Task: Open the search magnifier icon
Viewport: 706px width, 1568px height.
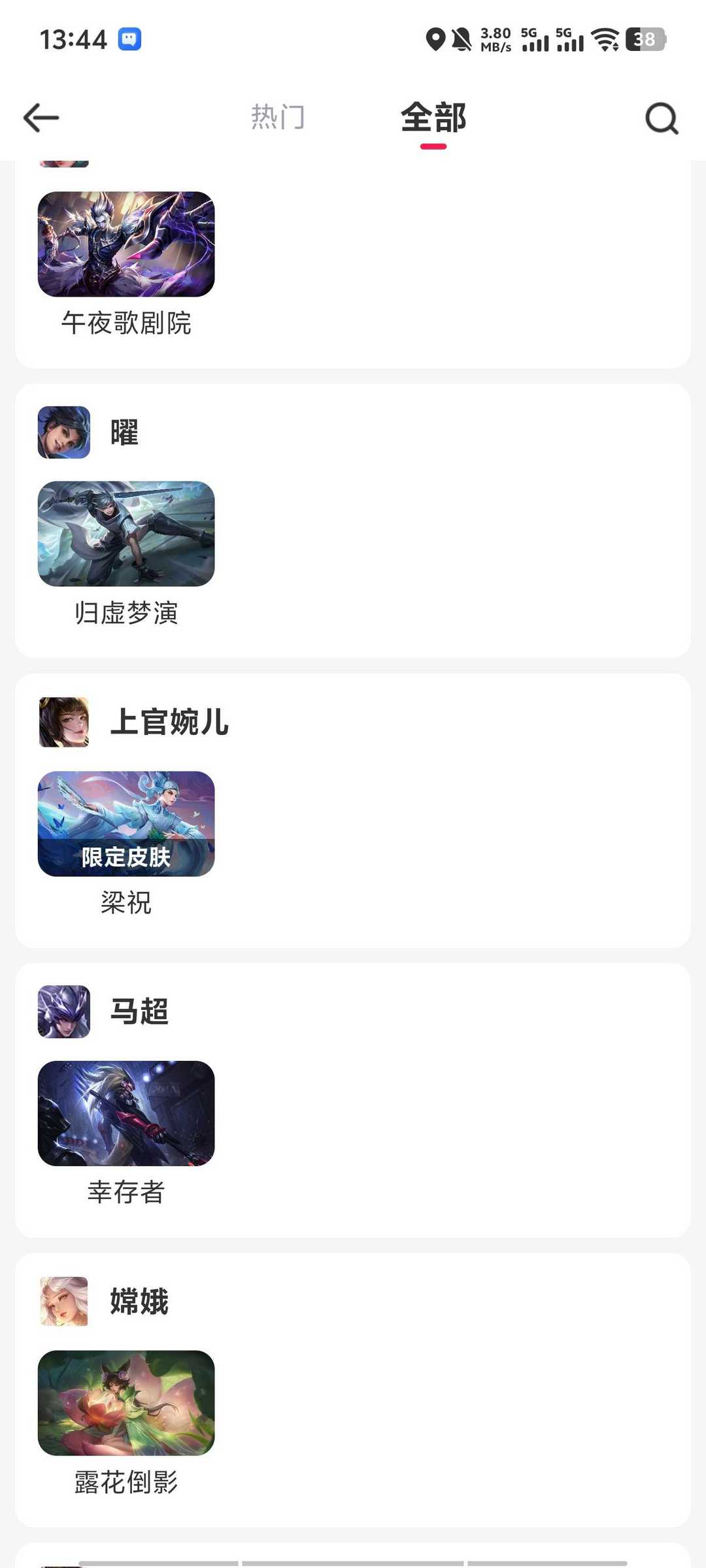Action: coord(662,118)
